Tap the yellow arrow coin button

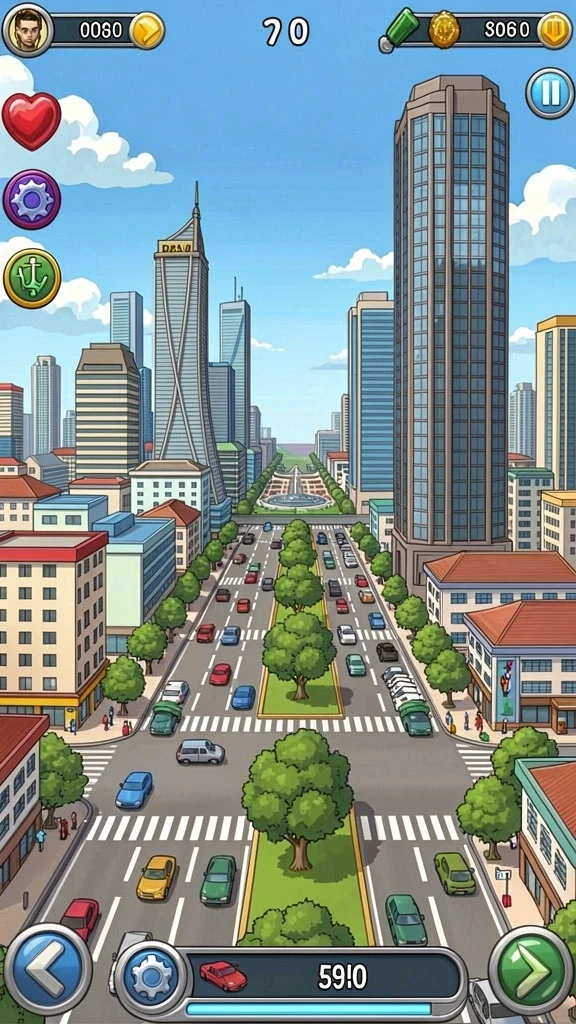[147, 30]
